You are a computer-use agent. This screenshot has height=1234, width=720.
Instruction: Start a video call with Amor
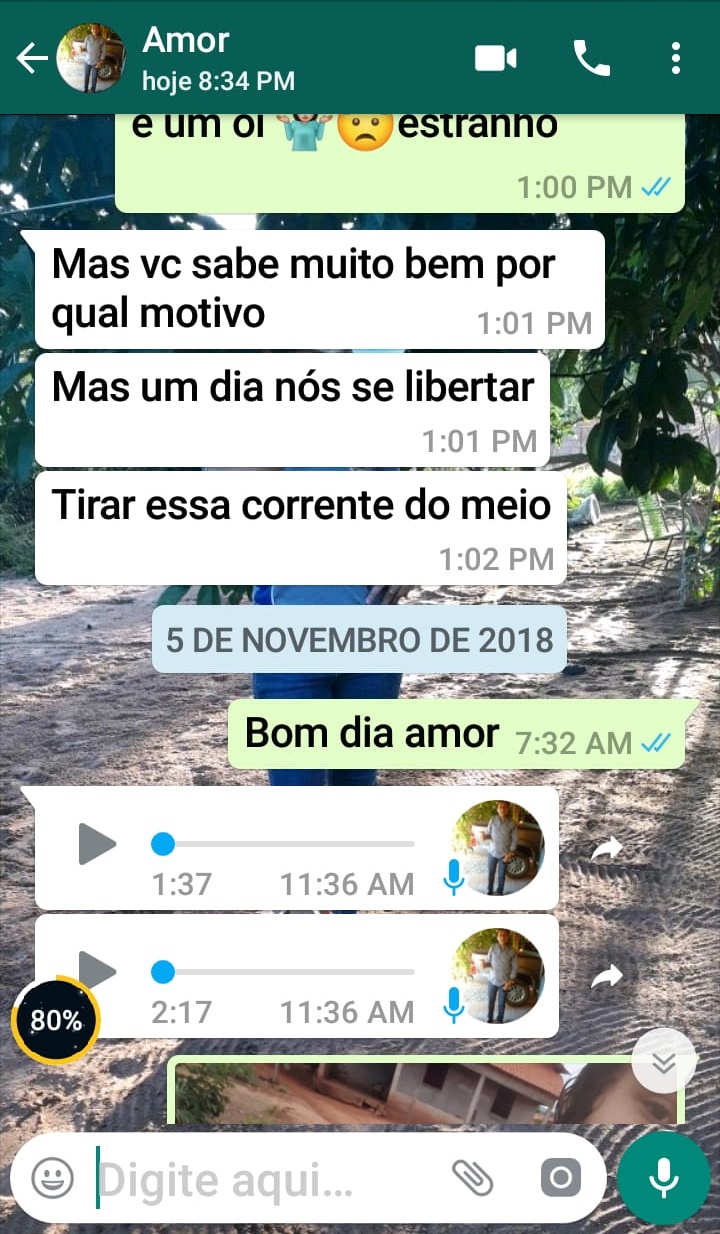pyautogui.click(x=495, y=59)
